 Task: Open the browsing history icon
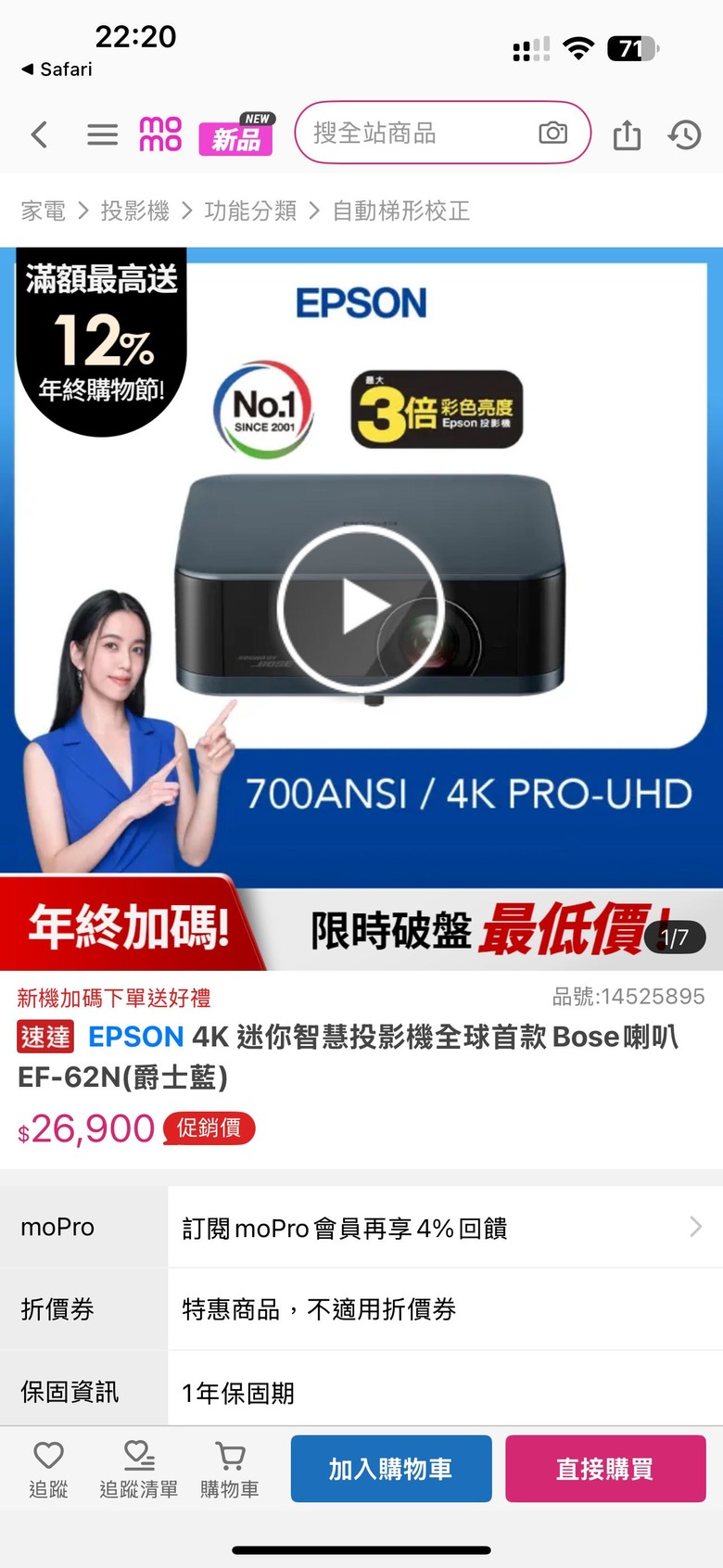tap(685, 134)
